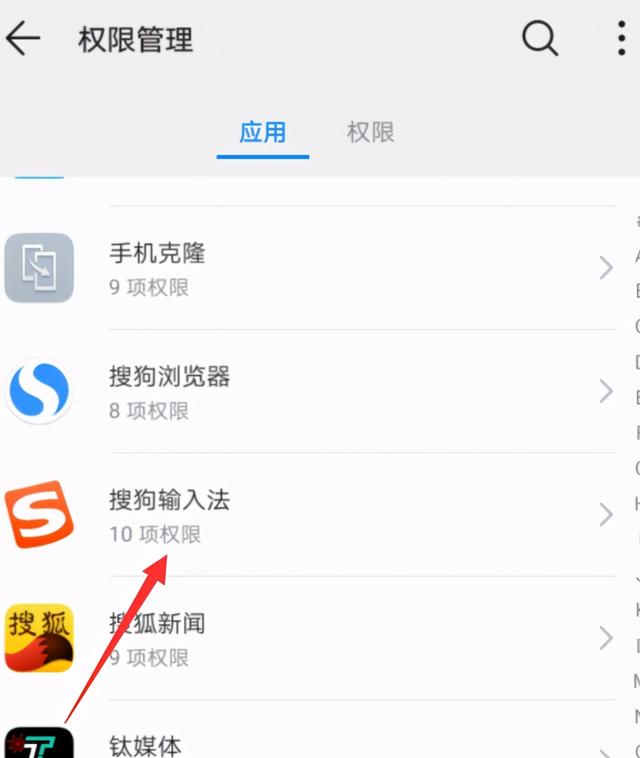The width and height of the screenshot is (640, 758).
Task: Open the search icon
Action: (539, 39)
